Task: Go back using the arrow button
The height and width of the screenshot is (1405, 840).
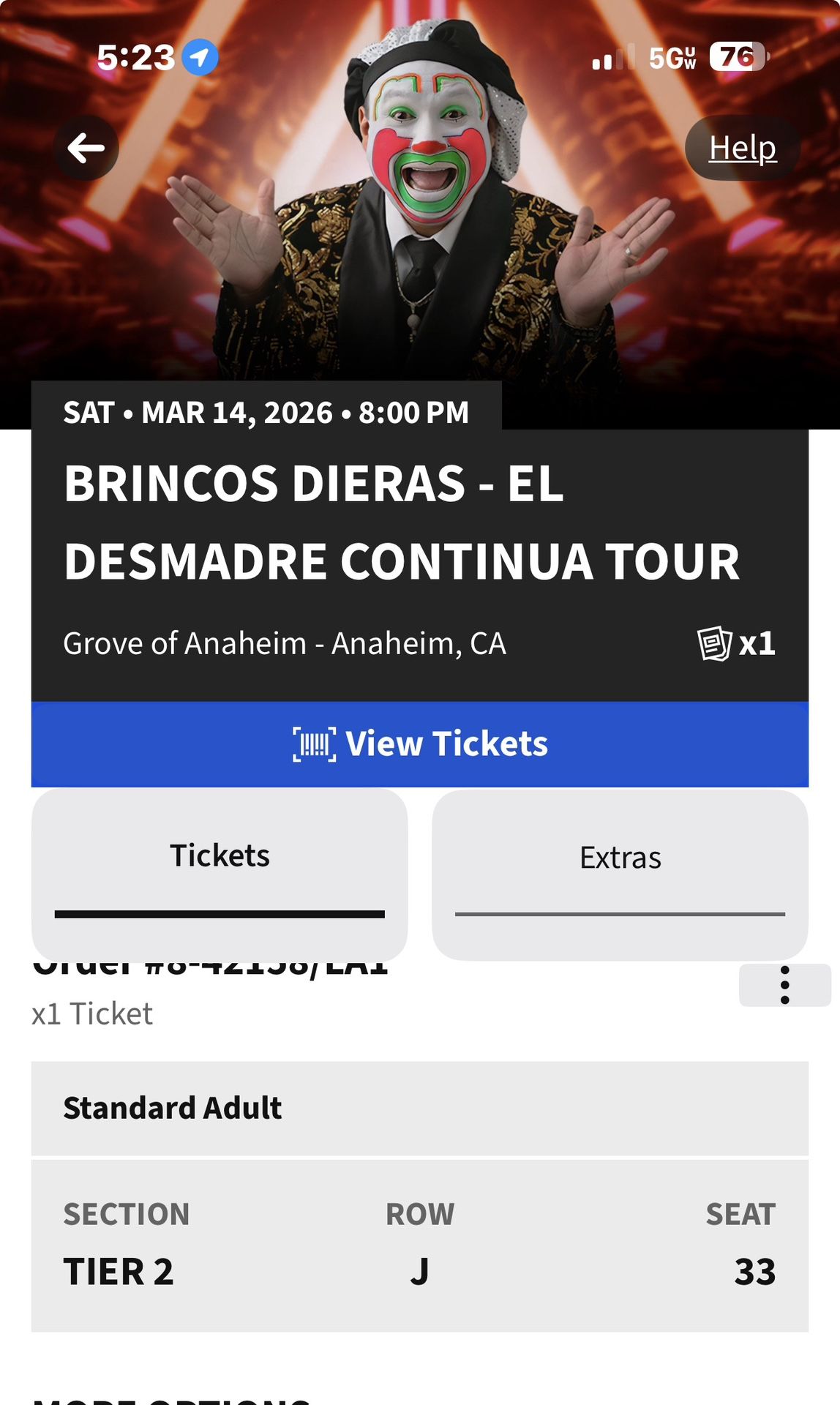Action: tap(86, 149)
